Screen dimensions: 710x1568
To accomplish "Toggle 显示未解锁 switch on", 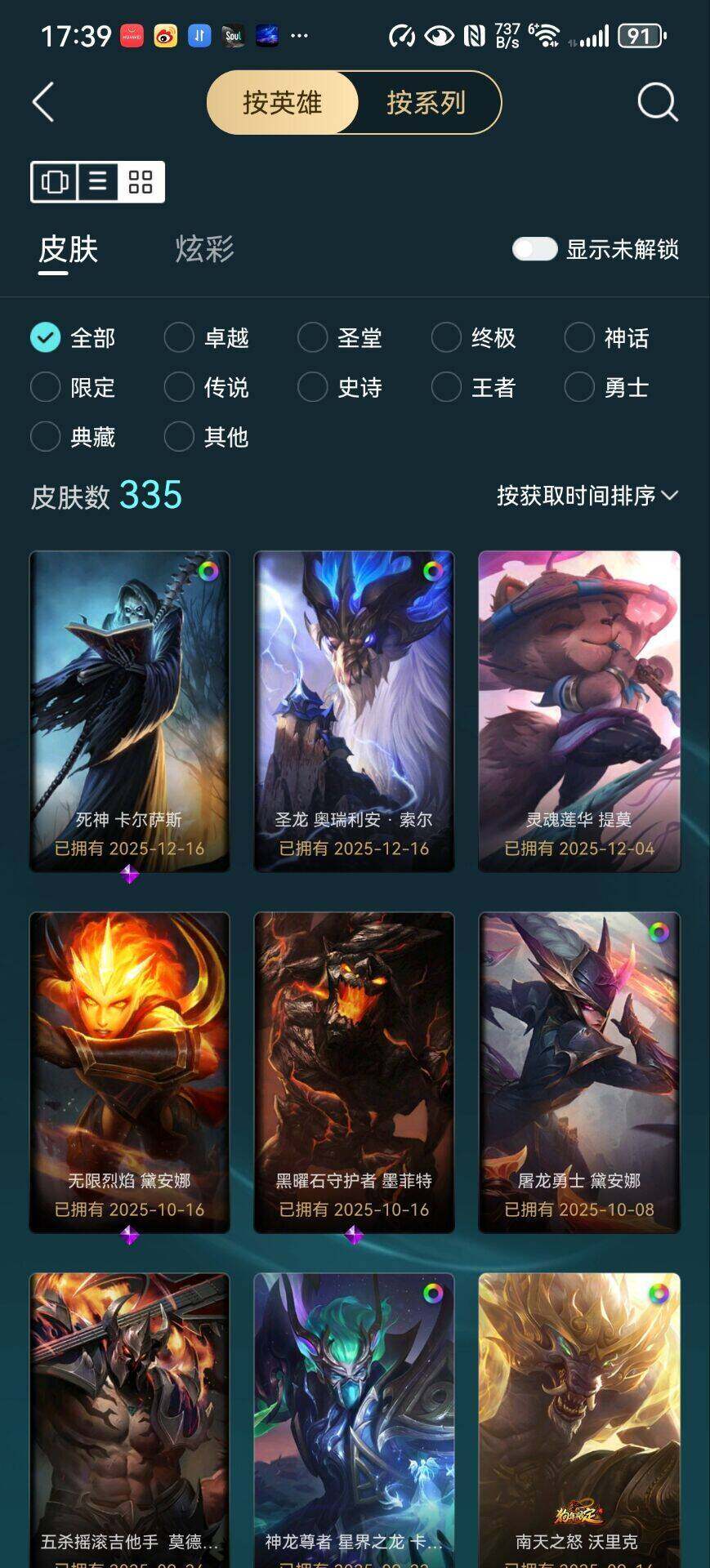I will 534,249.
